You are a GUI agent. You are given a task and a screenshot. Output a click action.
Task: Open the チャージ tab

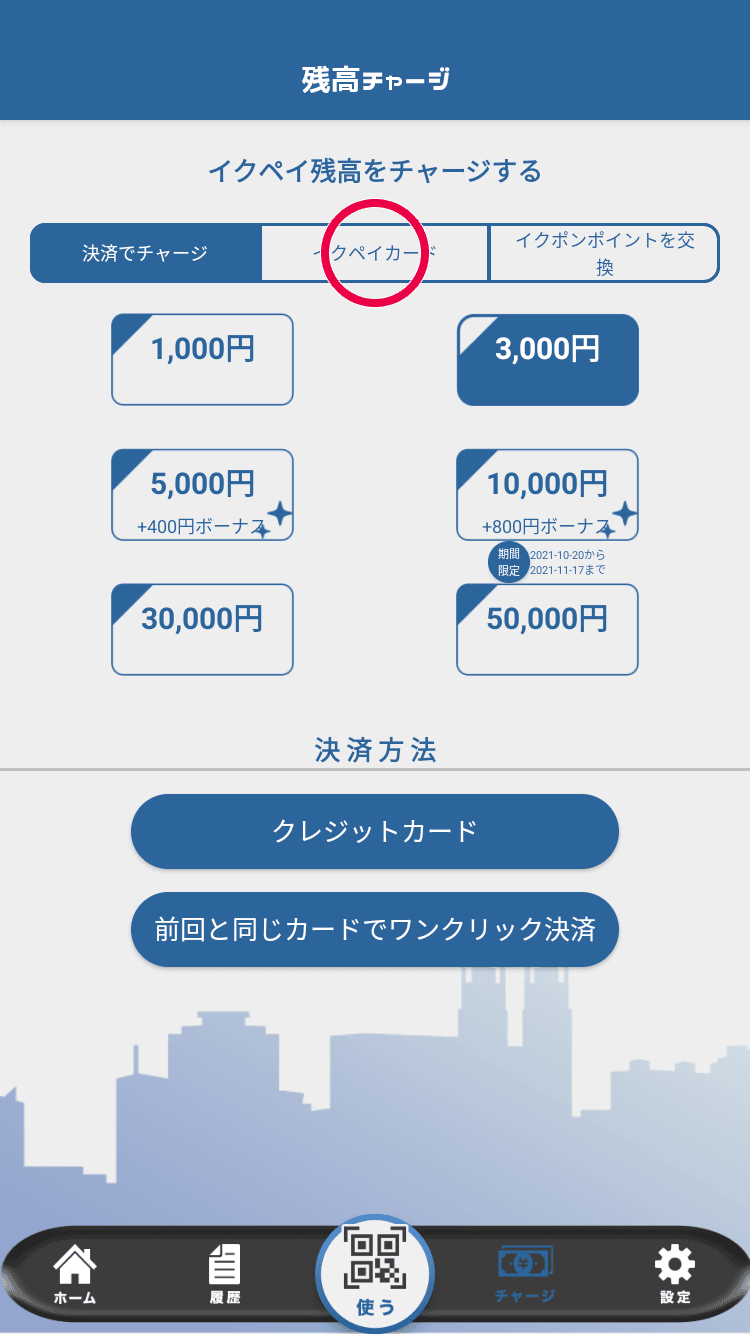coord(525,1276)
